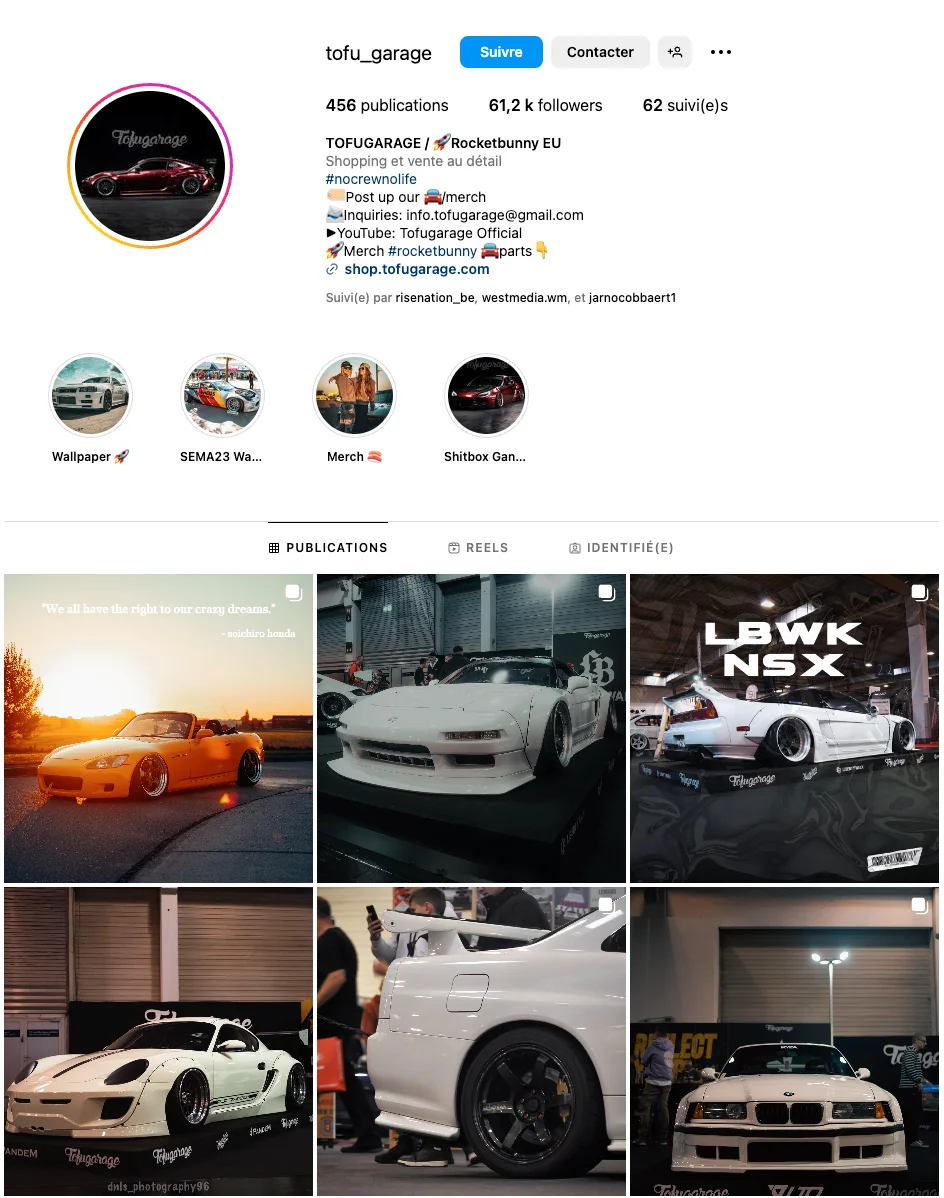944x1198 pixels.
Task: Open the Shitbox Gan... story highlight
Action: coord(486,396)
